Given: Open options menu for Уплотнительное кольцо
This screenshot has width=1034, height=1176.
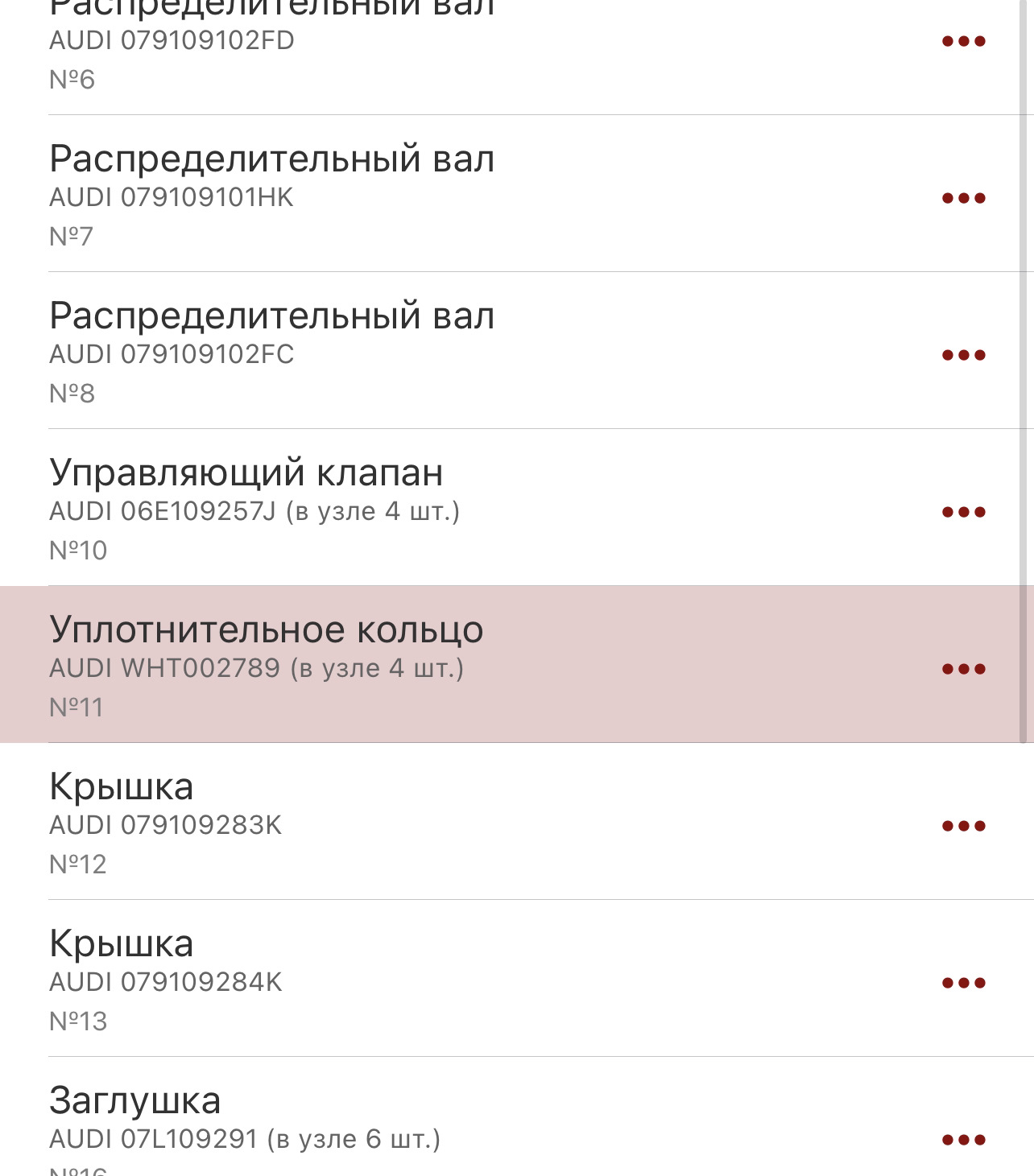Looking at the screenshot, I should (962, 666).
